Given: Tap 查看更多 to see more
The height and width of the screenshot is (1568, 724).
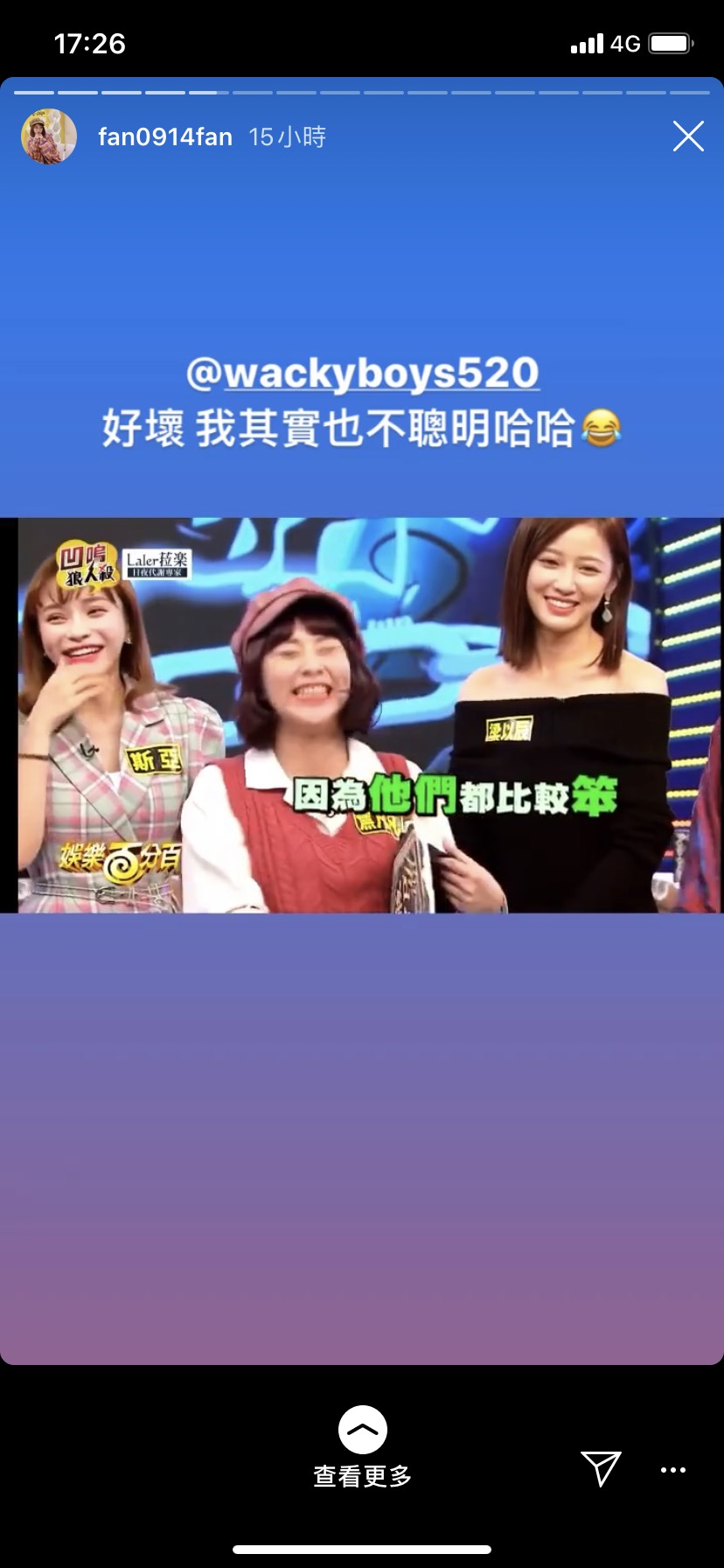Looking at the screenshot, I should pos(362,1447).
